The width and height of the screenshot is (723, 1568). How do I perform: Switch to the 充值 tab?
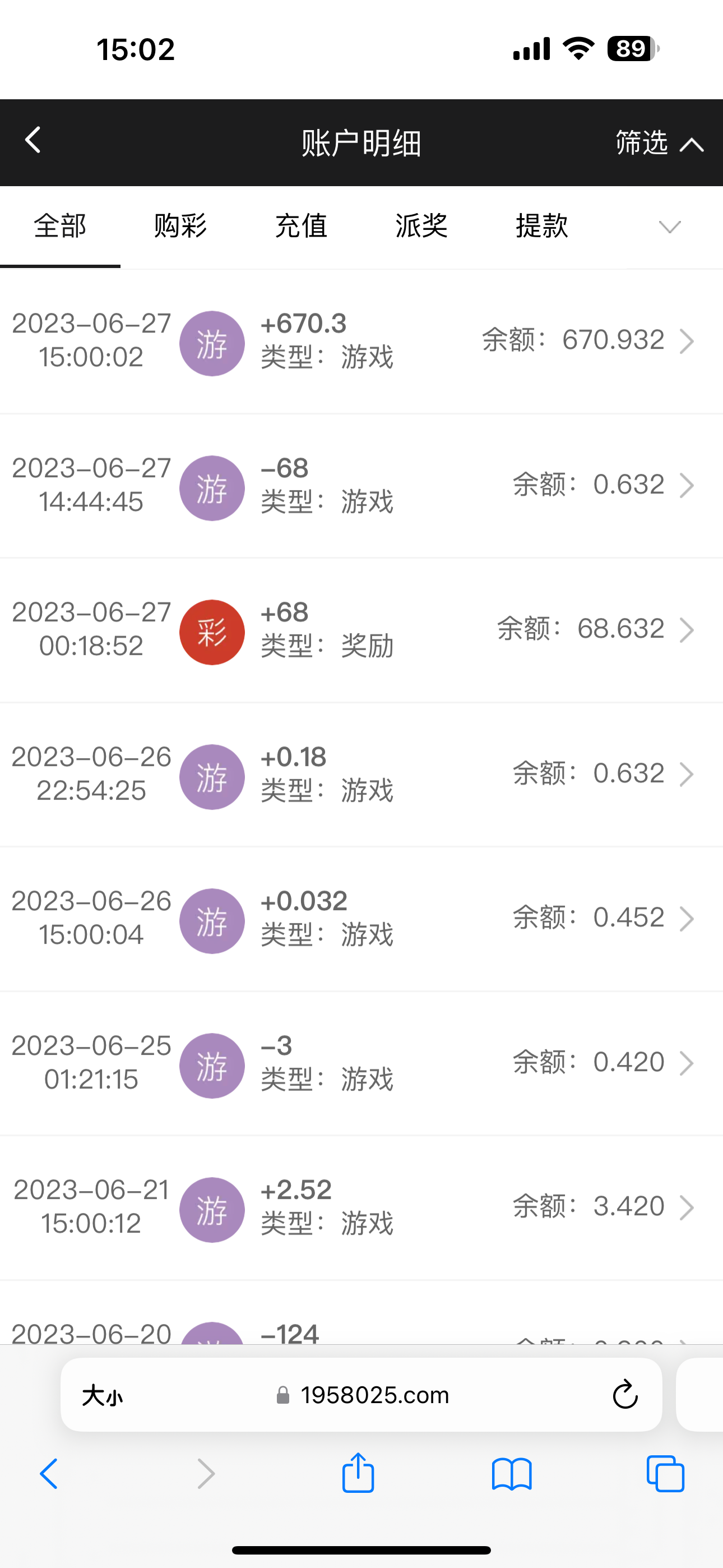coord(300,227)
